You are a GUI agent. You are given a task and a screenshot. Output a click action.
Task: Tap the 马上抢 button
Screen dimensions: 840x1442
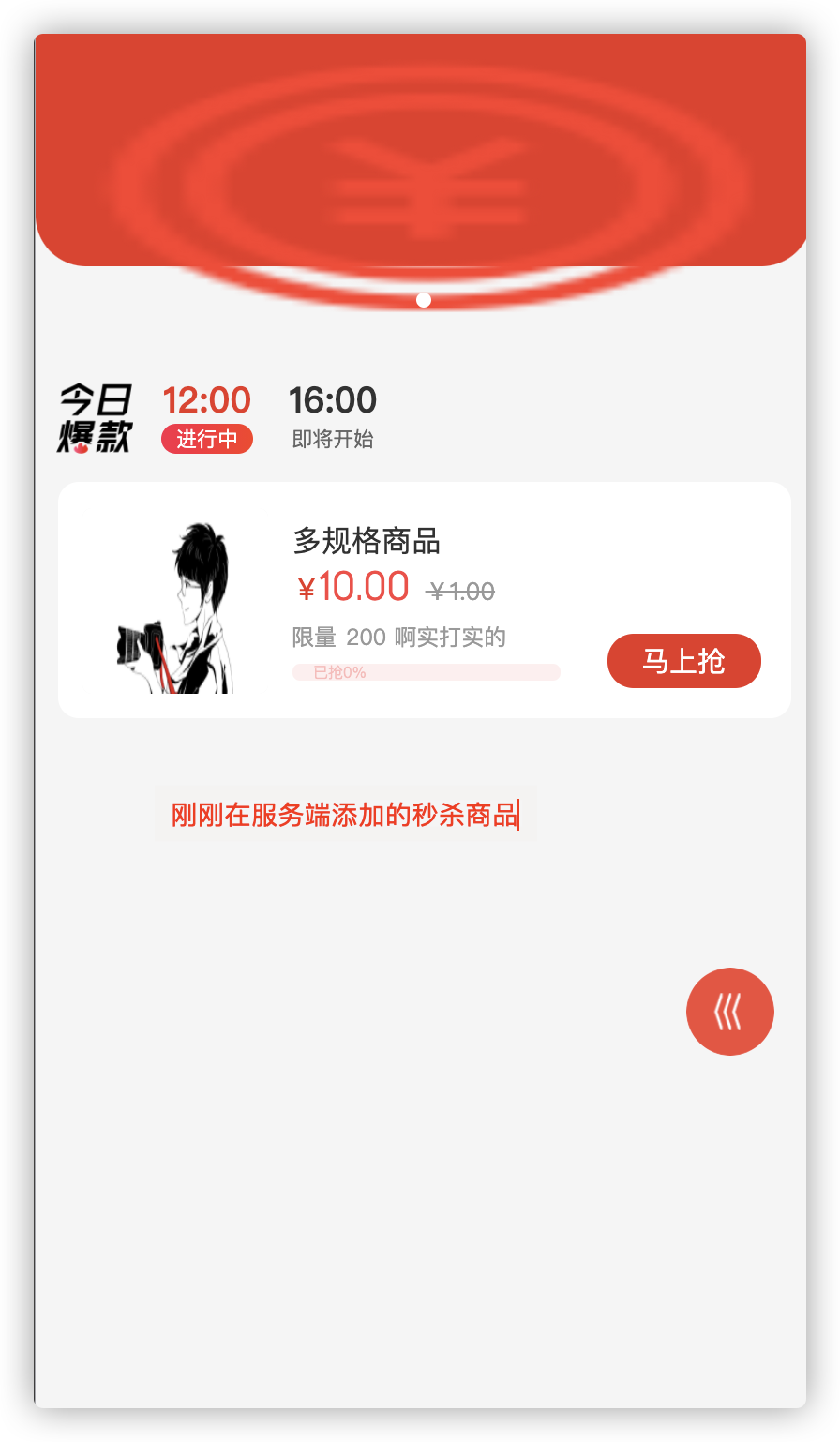pos(683,661)
